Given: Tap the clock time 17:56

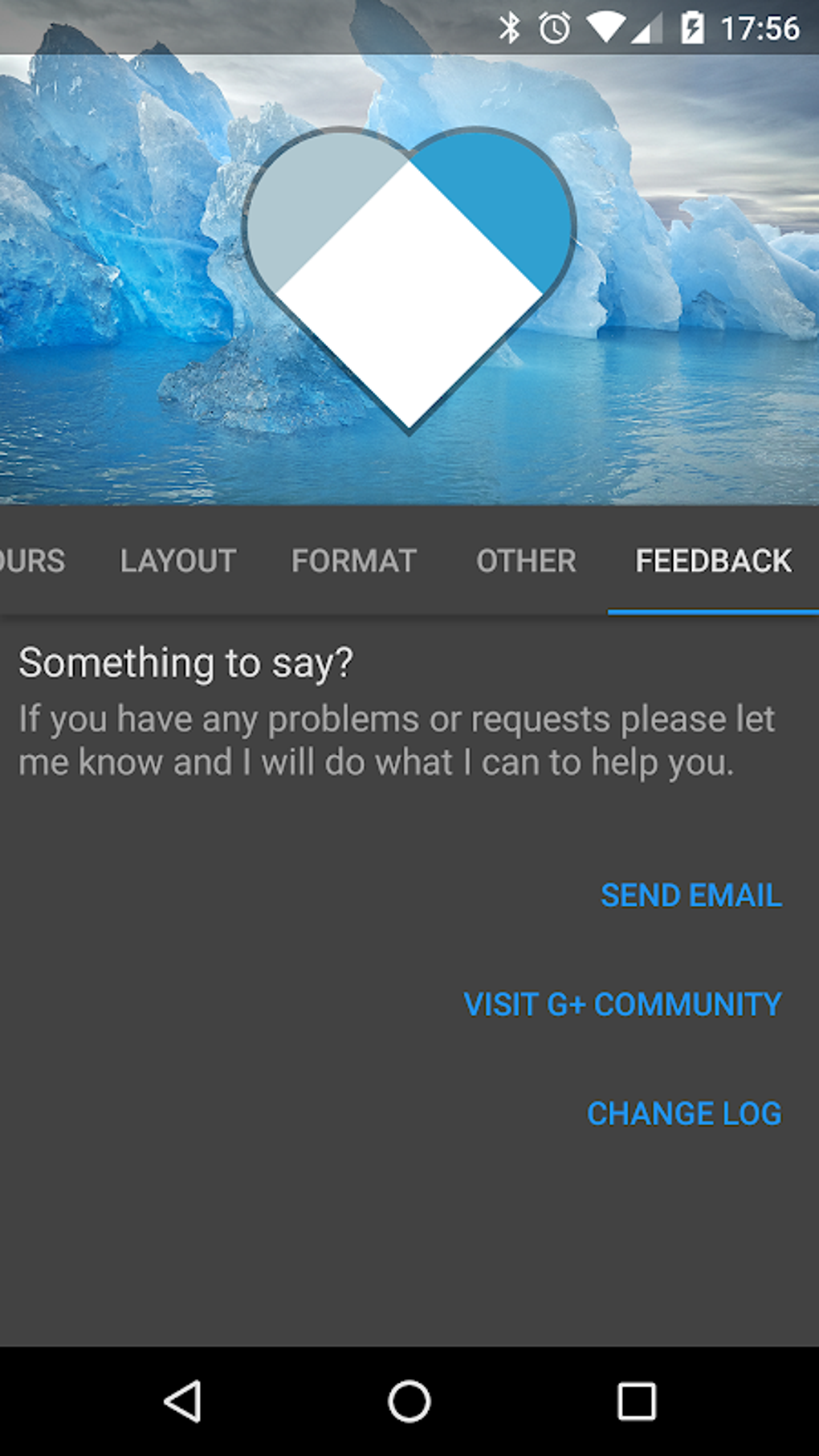Looking at the screenshot, I should [x=760, y=27].
